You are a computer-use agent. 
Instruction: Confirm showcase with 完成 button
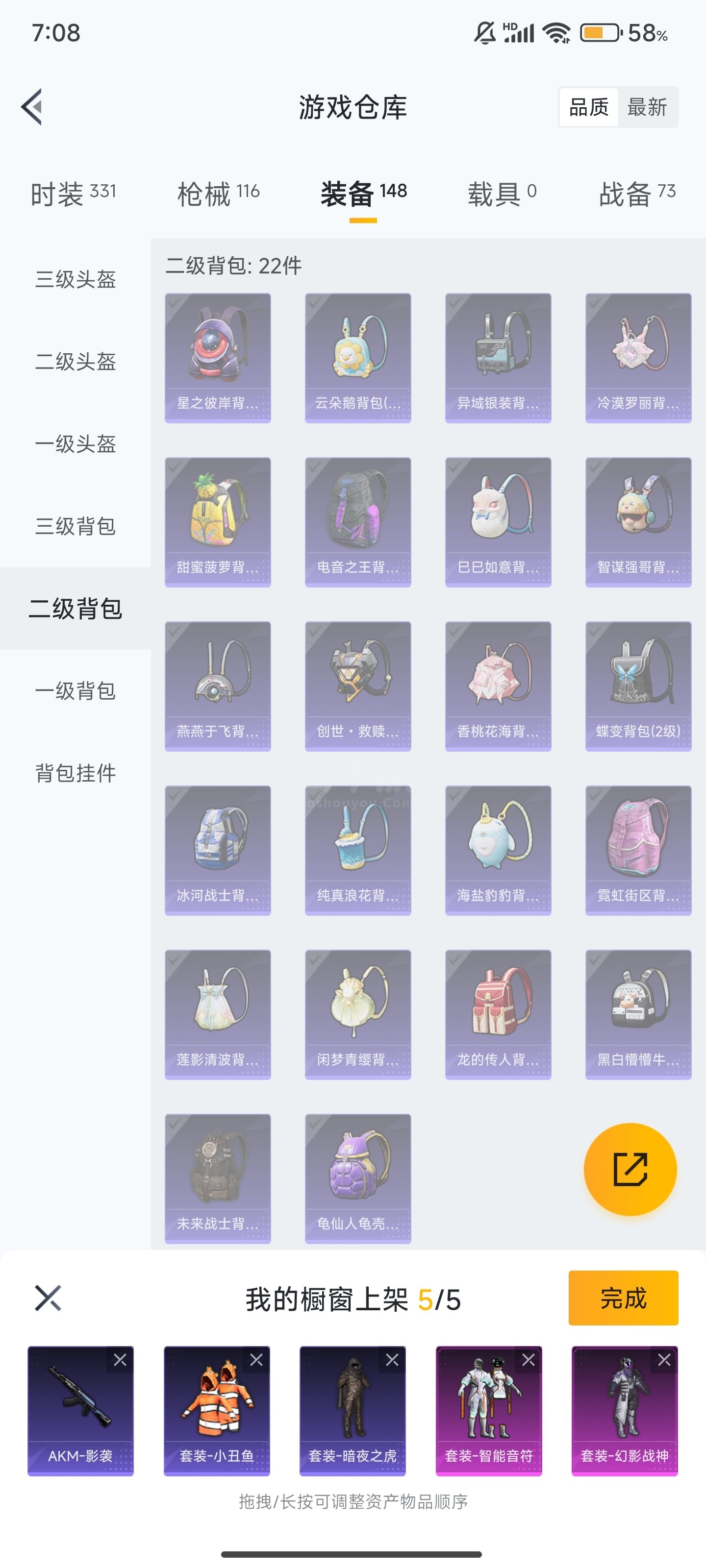(x=623, y=1298)
